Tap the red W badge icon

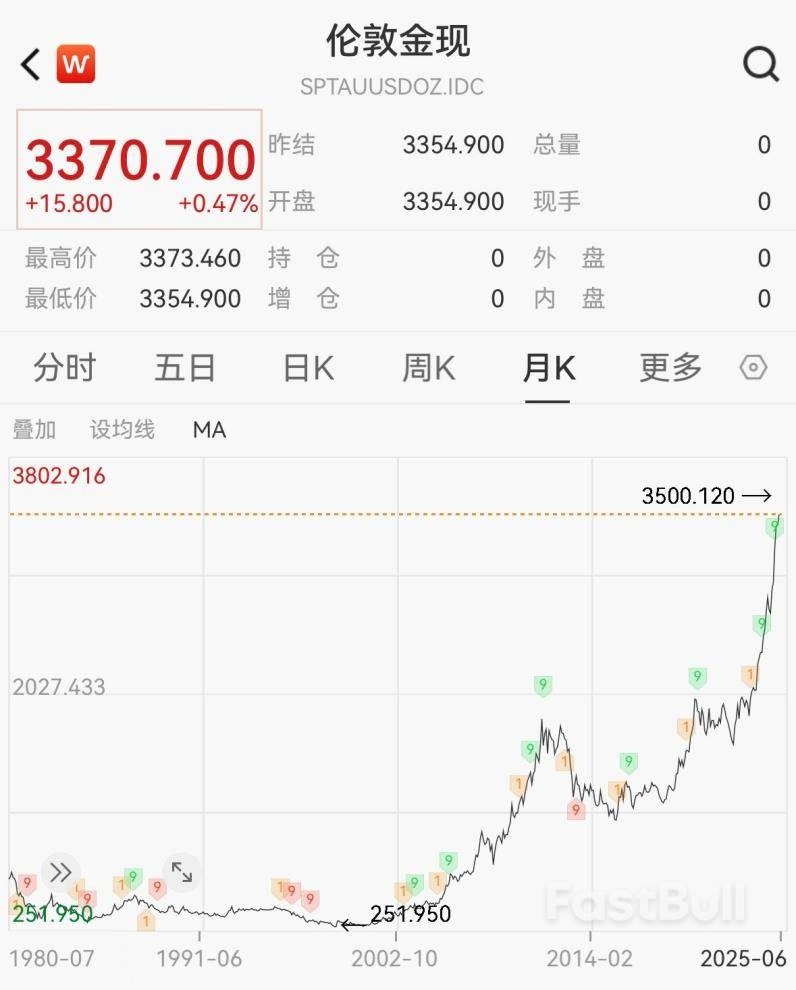[x=76, y=66]
